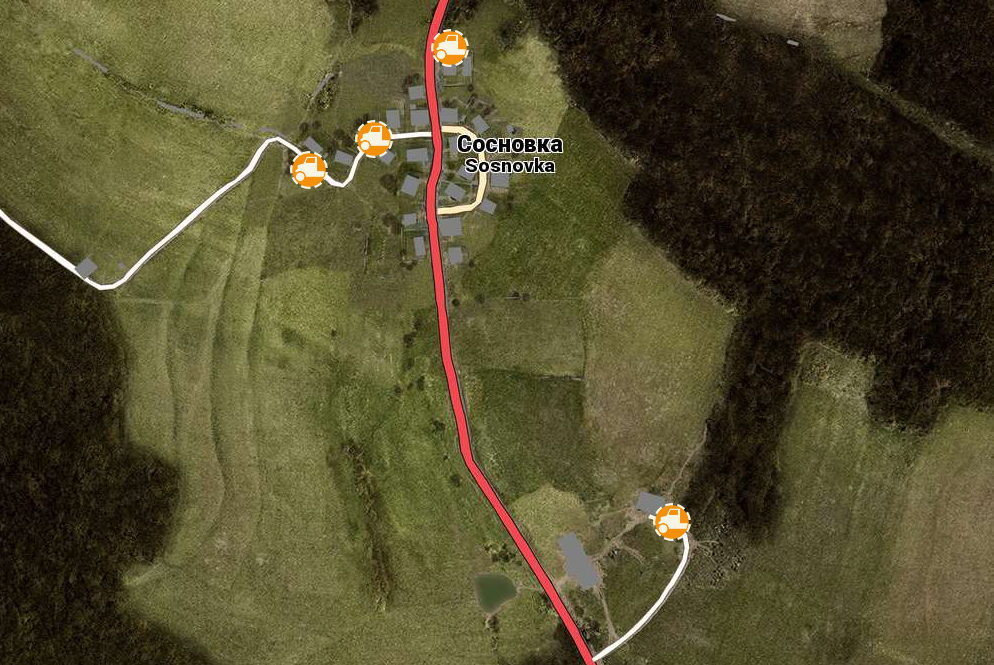Tap the truck marker on the winding western white road
Viewport: 994px width, 665px height.
point(309,169)
